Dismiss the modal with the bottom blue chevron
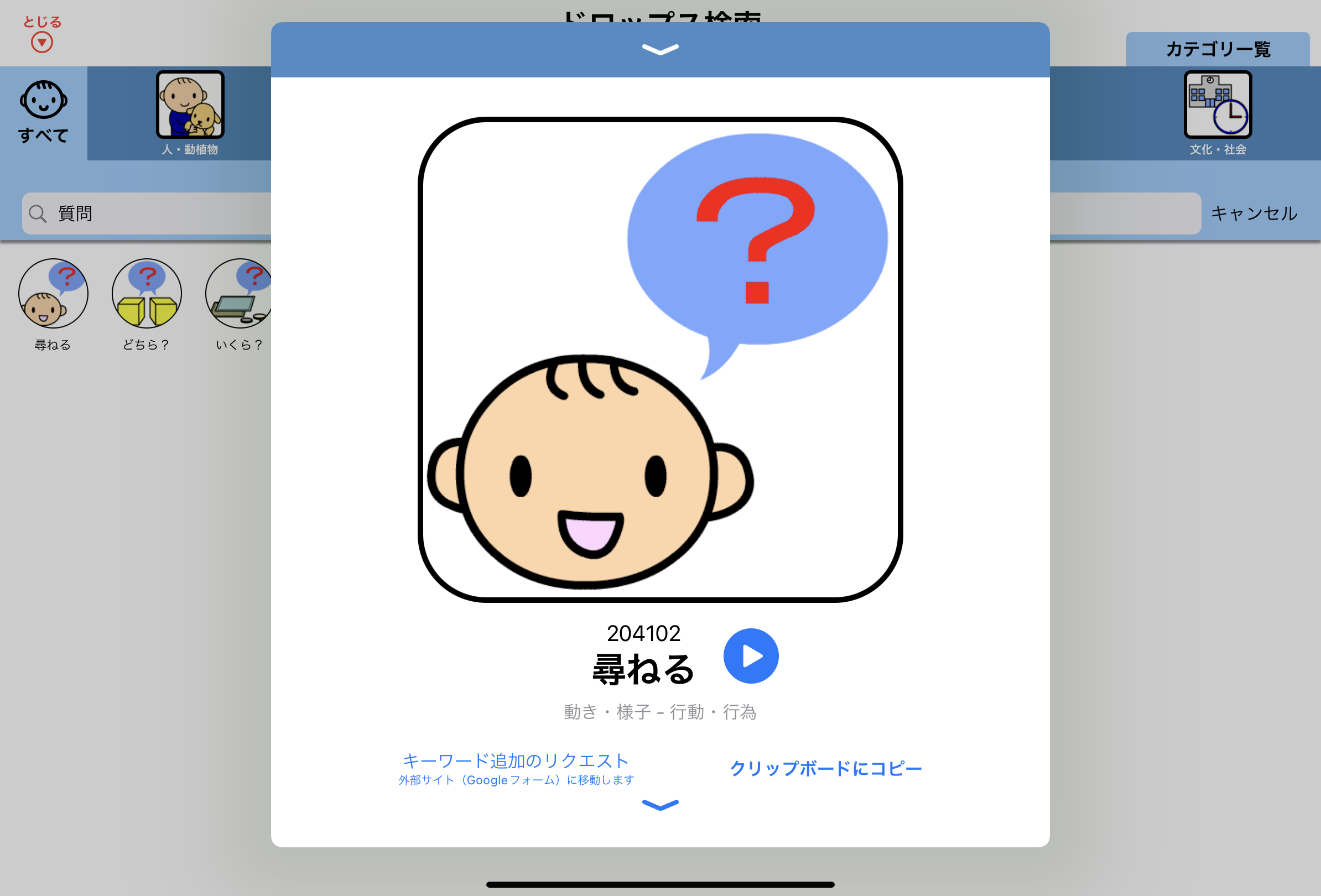The width and height of the screenshot is (1321, 896). 660,805
